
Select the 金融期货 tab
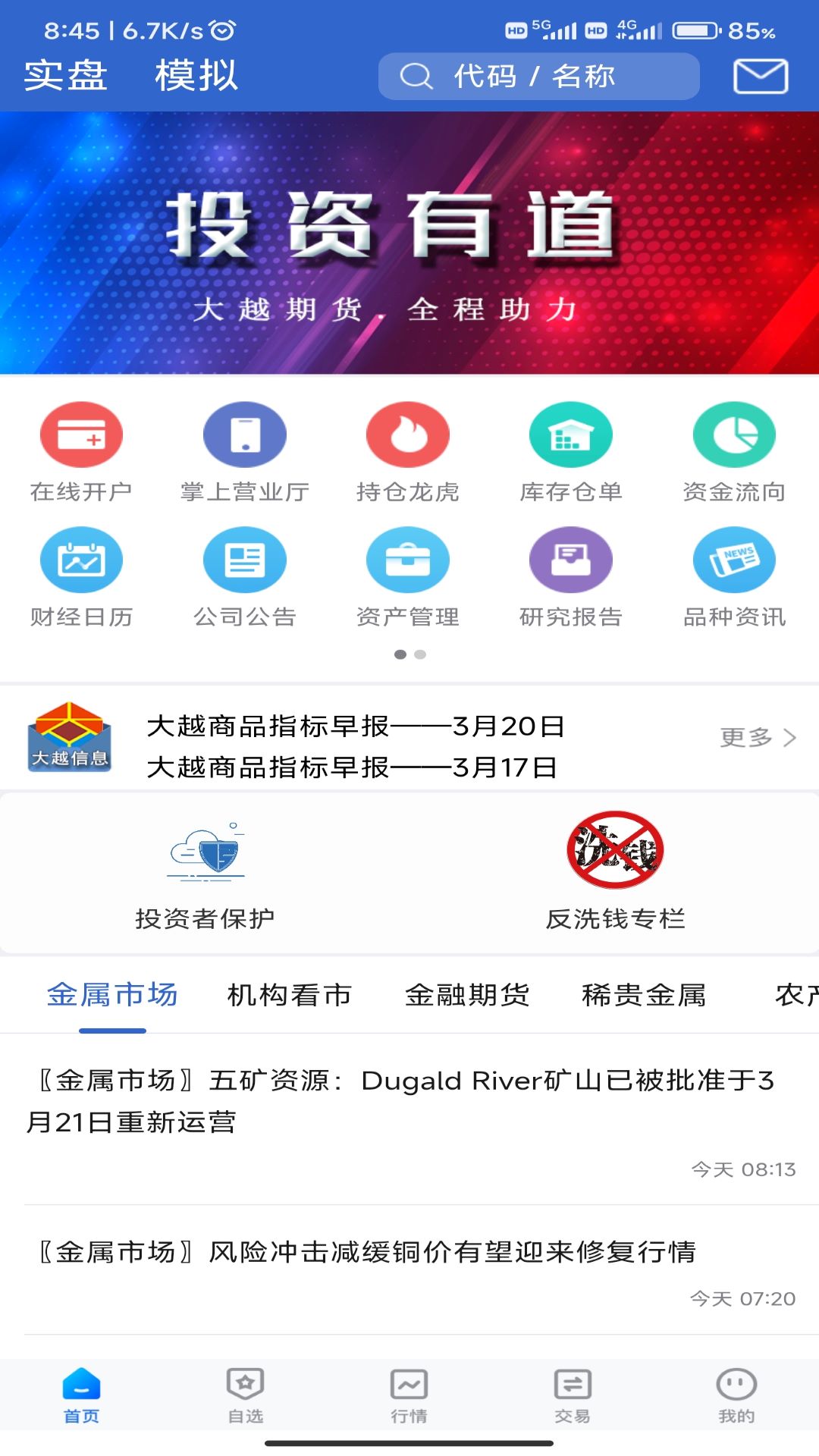tap(467, 995)
